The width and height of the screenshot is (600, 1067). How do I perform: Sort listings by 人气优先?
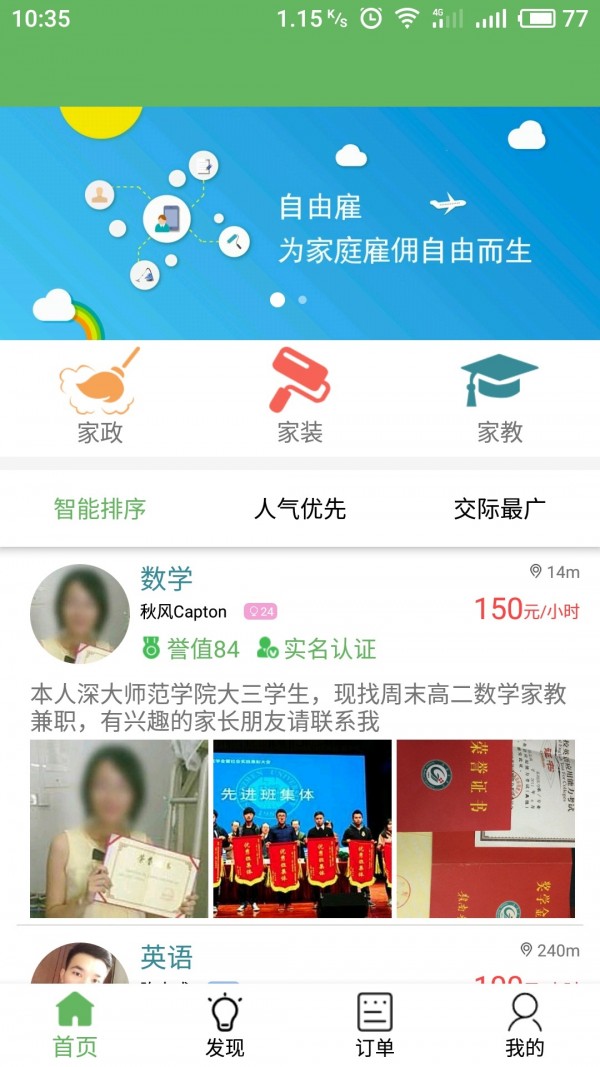tap(300, 509)
